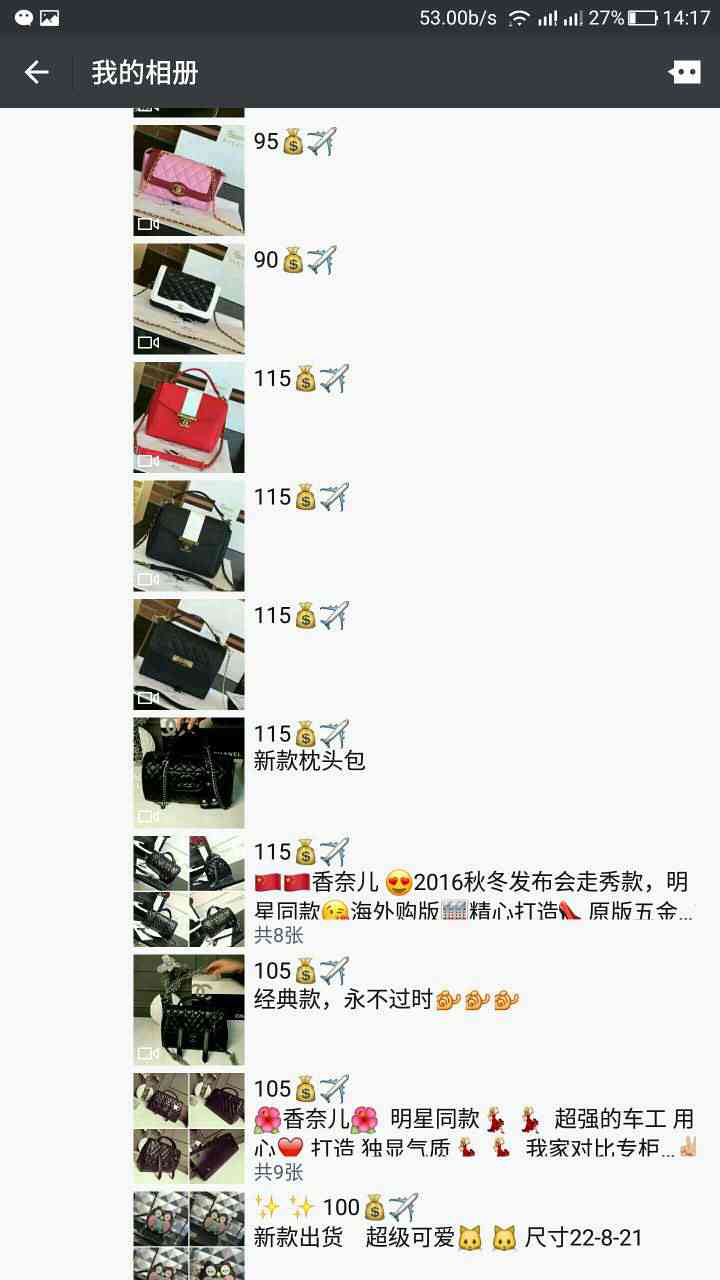
Task: Open the red handbag video priced 115
Action: [189, 417]
